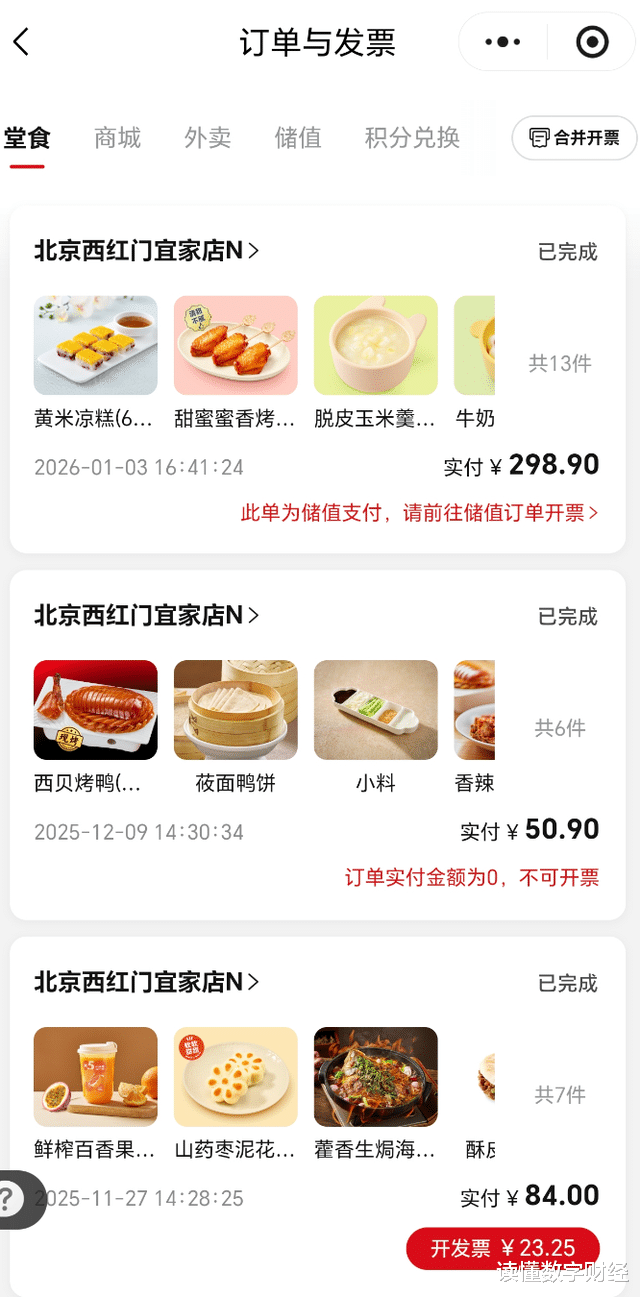
Task: Tap the 合并开票 button
Action: [x=574, y=138]
